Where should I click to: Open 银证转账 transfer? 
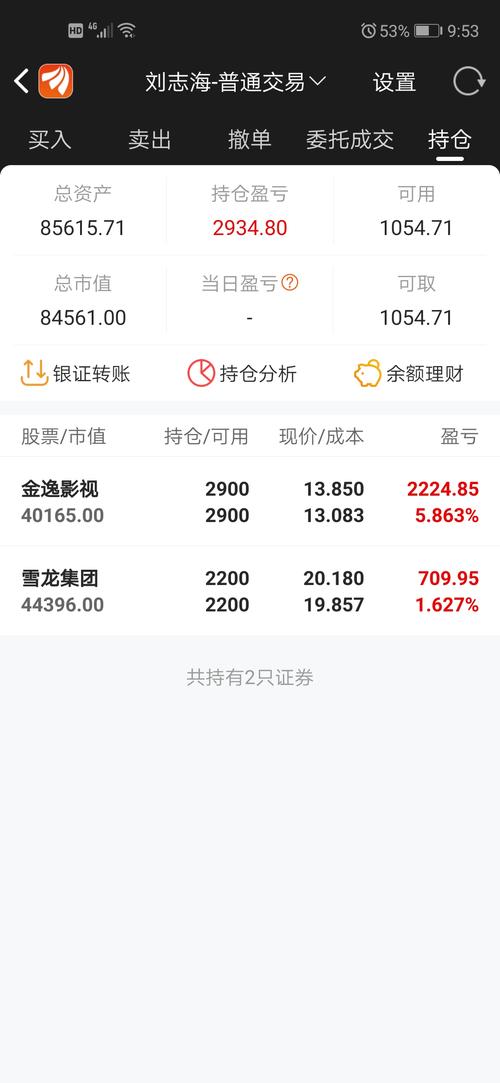75,374
